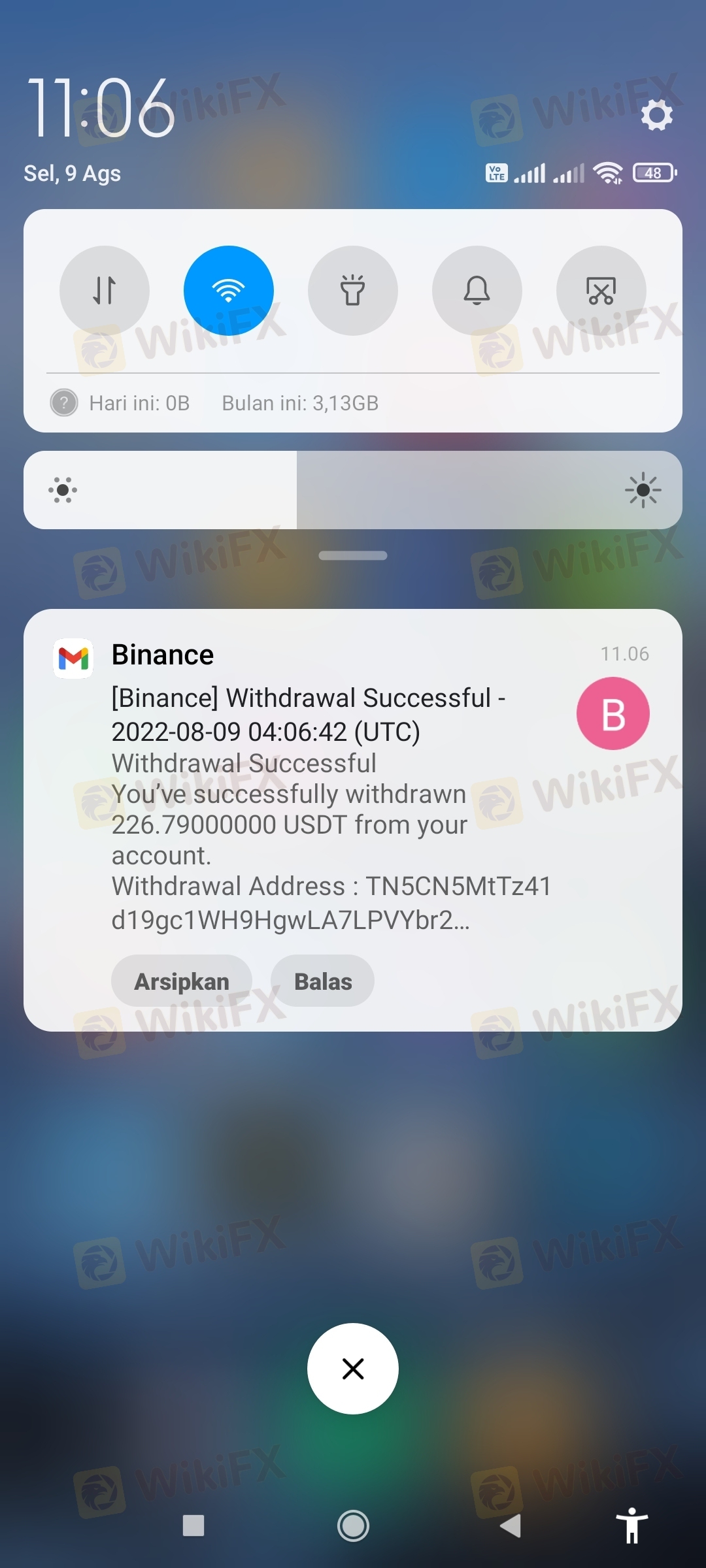This screenshot has height=1568, width=706.
Task: Open the data usage info row
Action: 216,403
